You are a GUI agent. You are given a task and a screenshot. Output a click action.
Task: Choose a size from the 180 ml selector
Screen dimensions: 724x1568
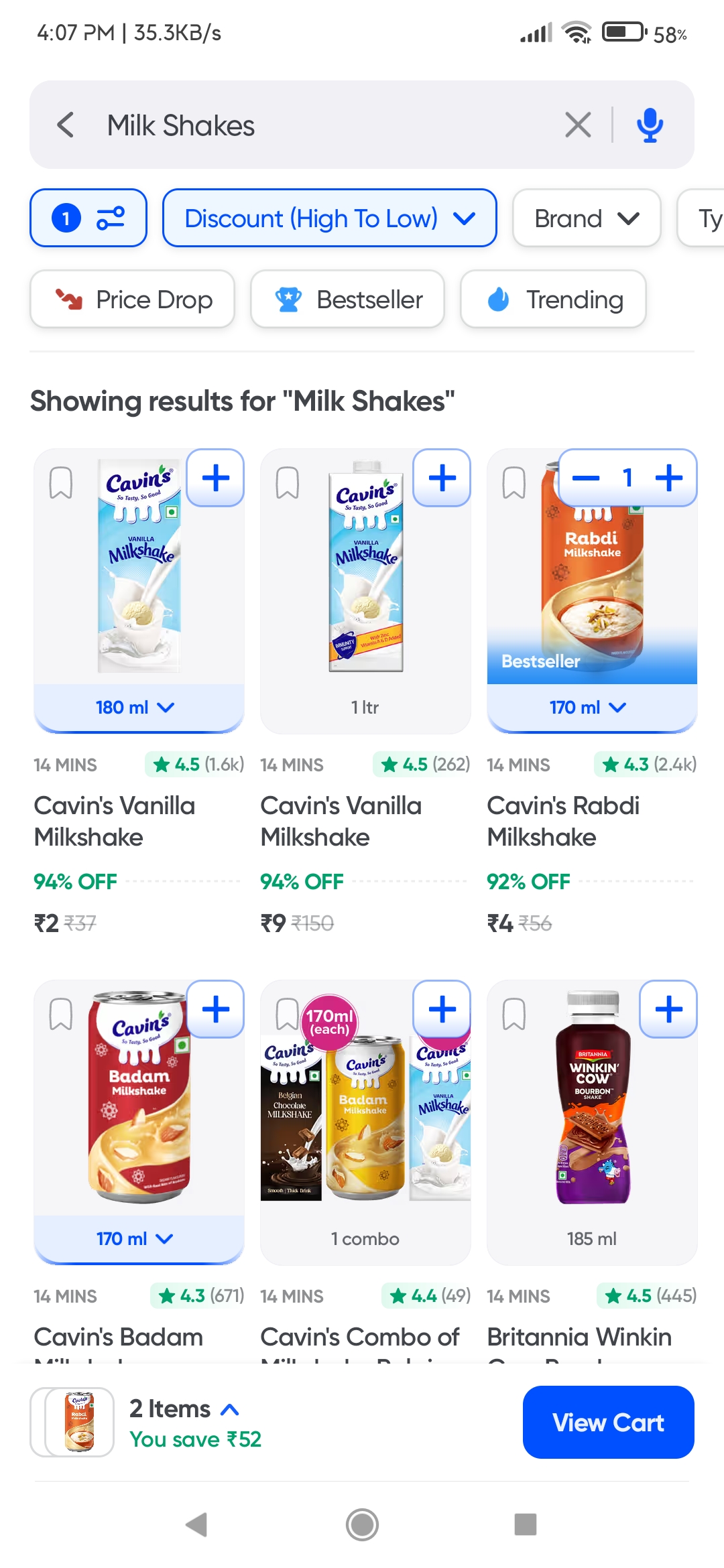tap(135, 708)
